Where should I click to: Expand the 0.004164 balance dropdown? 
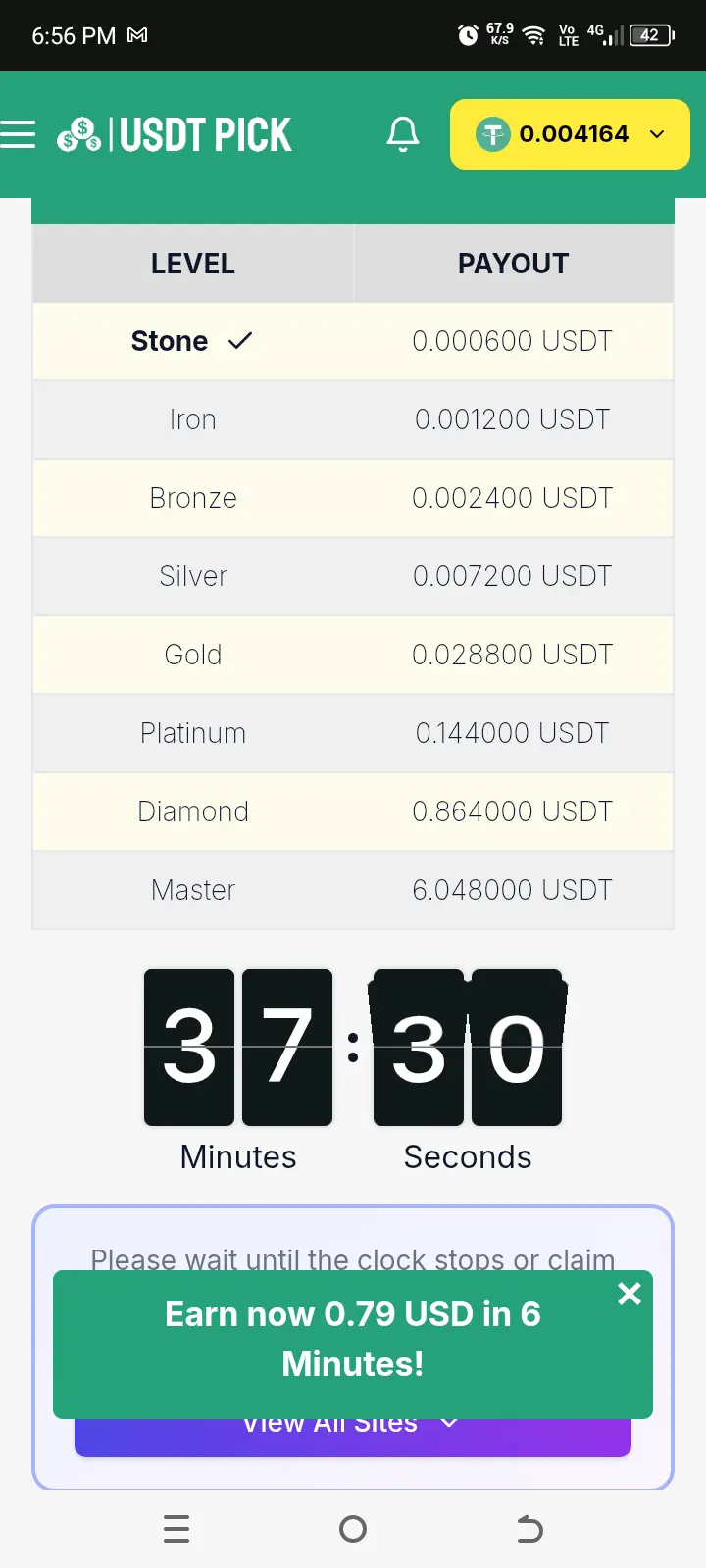coord(570,134)
